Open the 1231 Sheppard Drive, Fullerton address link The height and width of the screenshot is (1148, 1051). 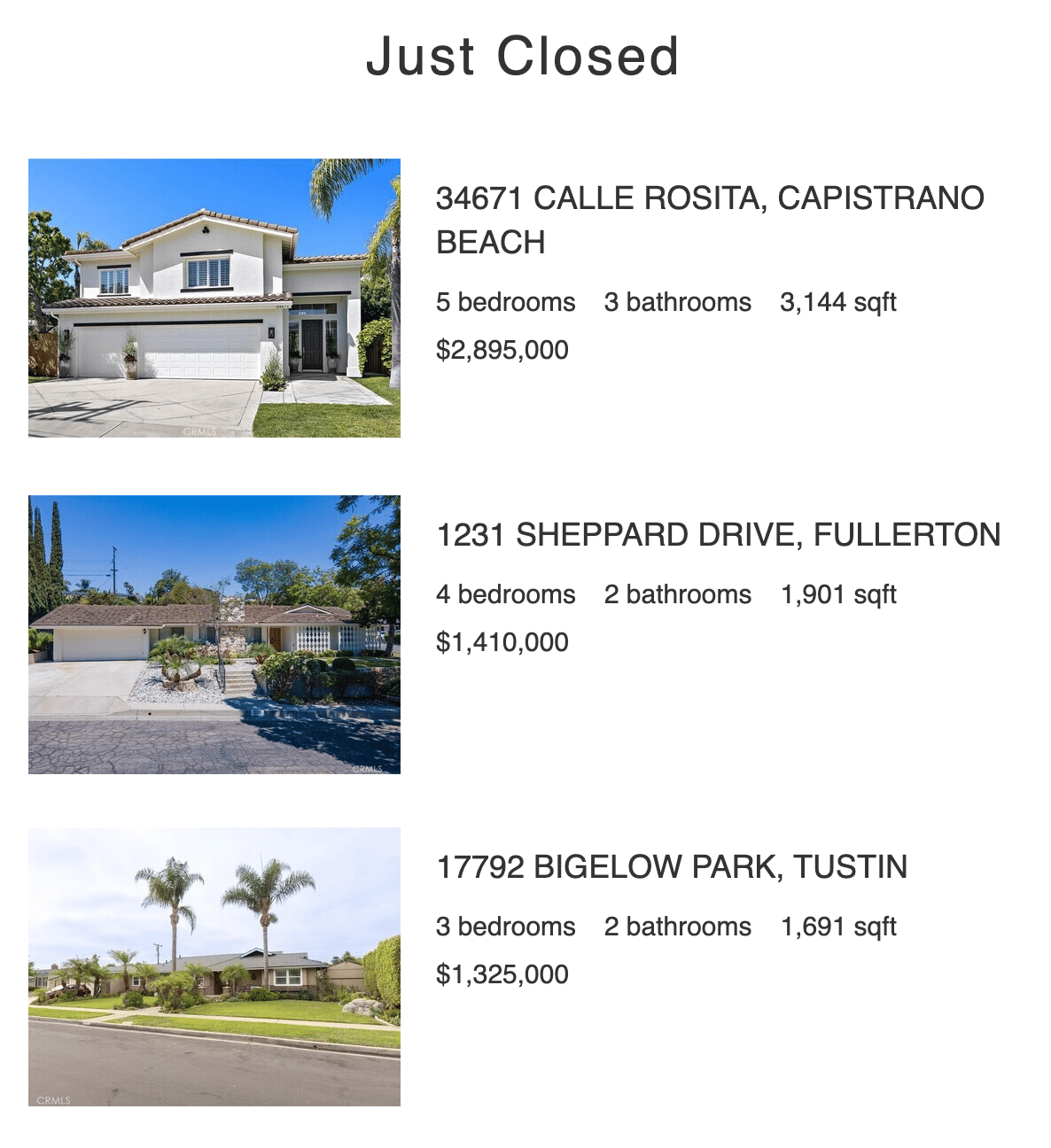718,535
